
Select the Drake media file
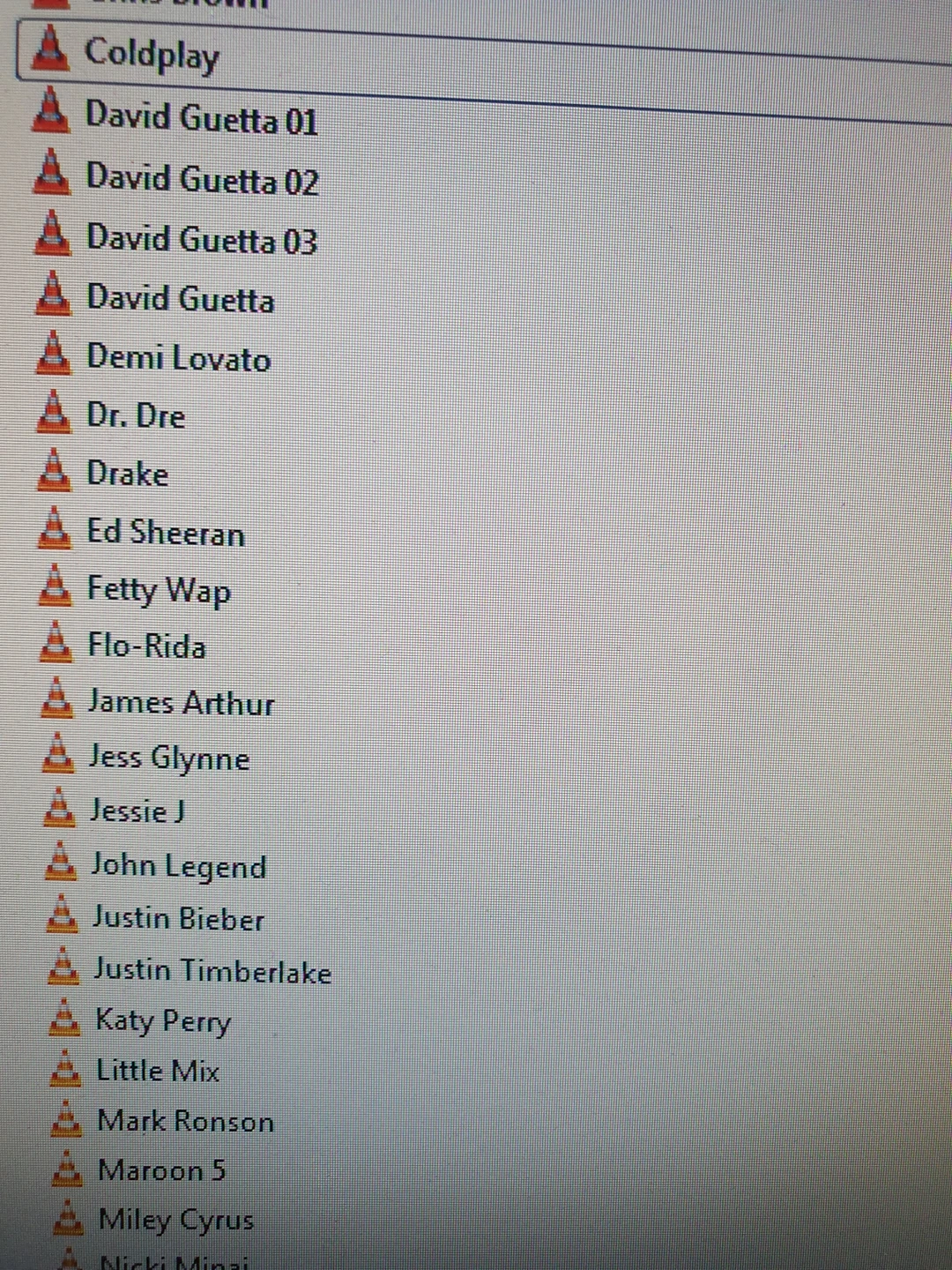(x=128, y=474)
